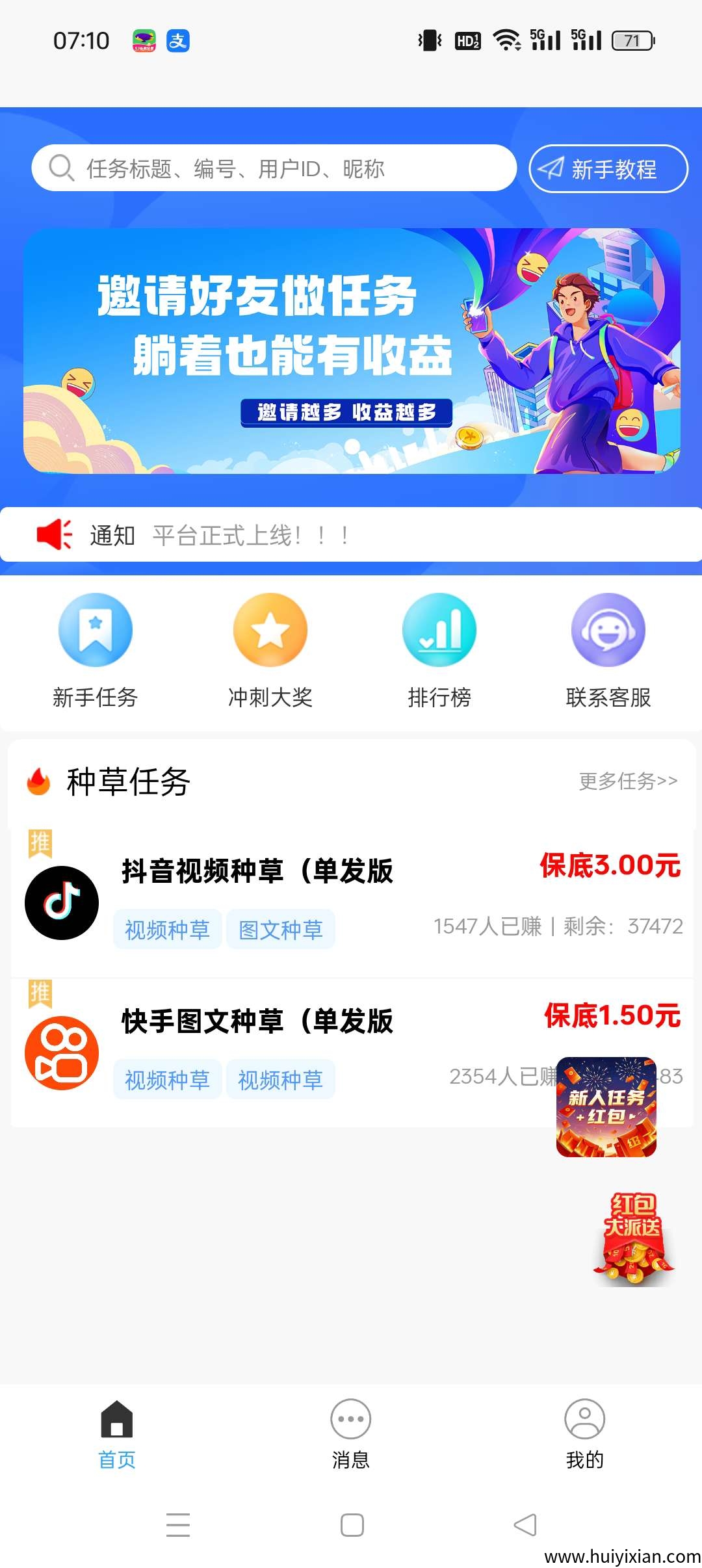Viewport: 702px width, 1568px height.
Task: Select the 冲刺大奖 star icon
Action: (269, 629)
